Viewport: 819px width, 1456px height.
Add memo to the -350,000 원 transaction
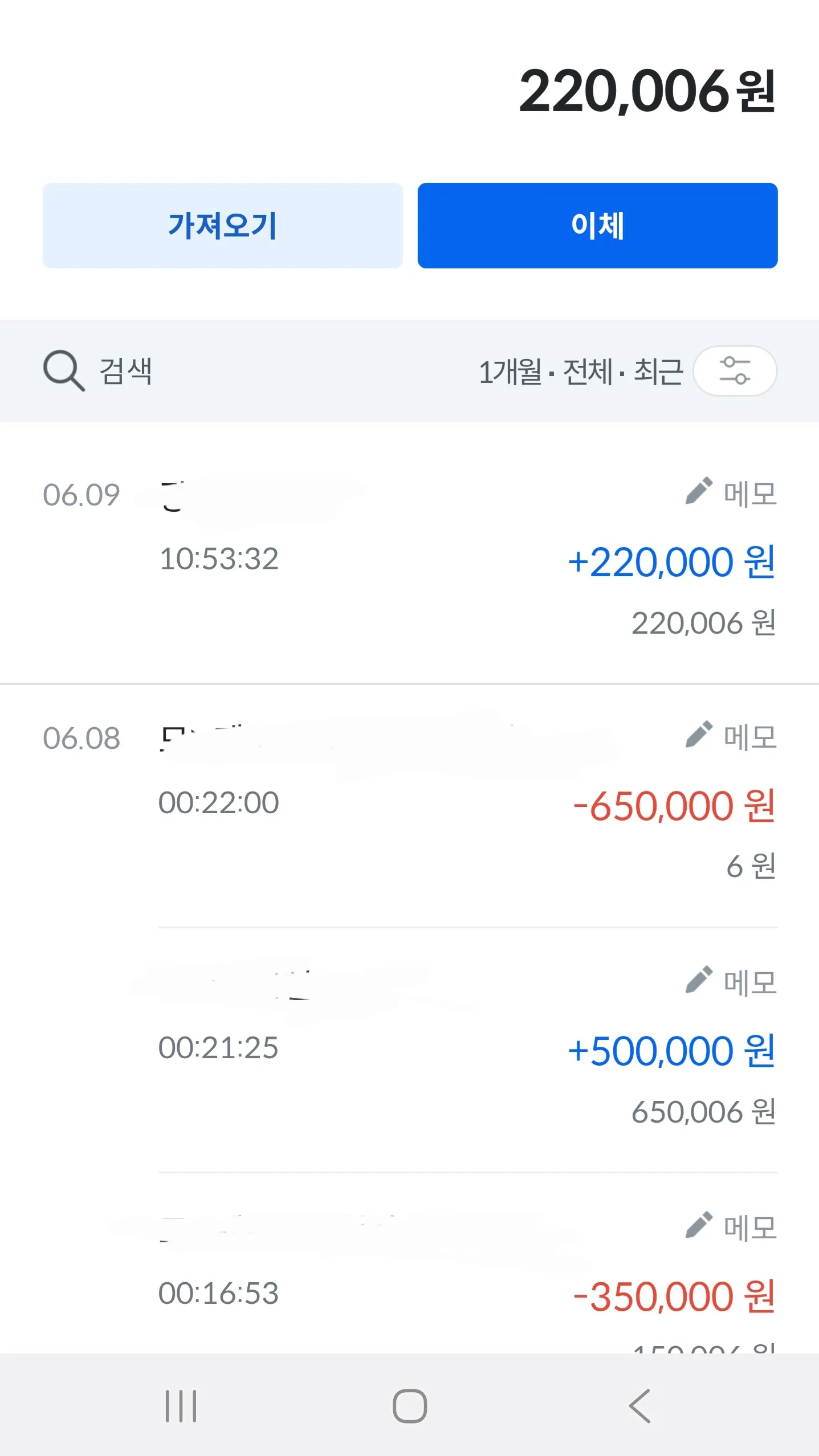(731, 1227)
